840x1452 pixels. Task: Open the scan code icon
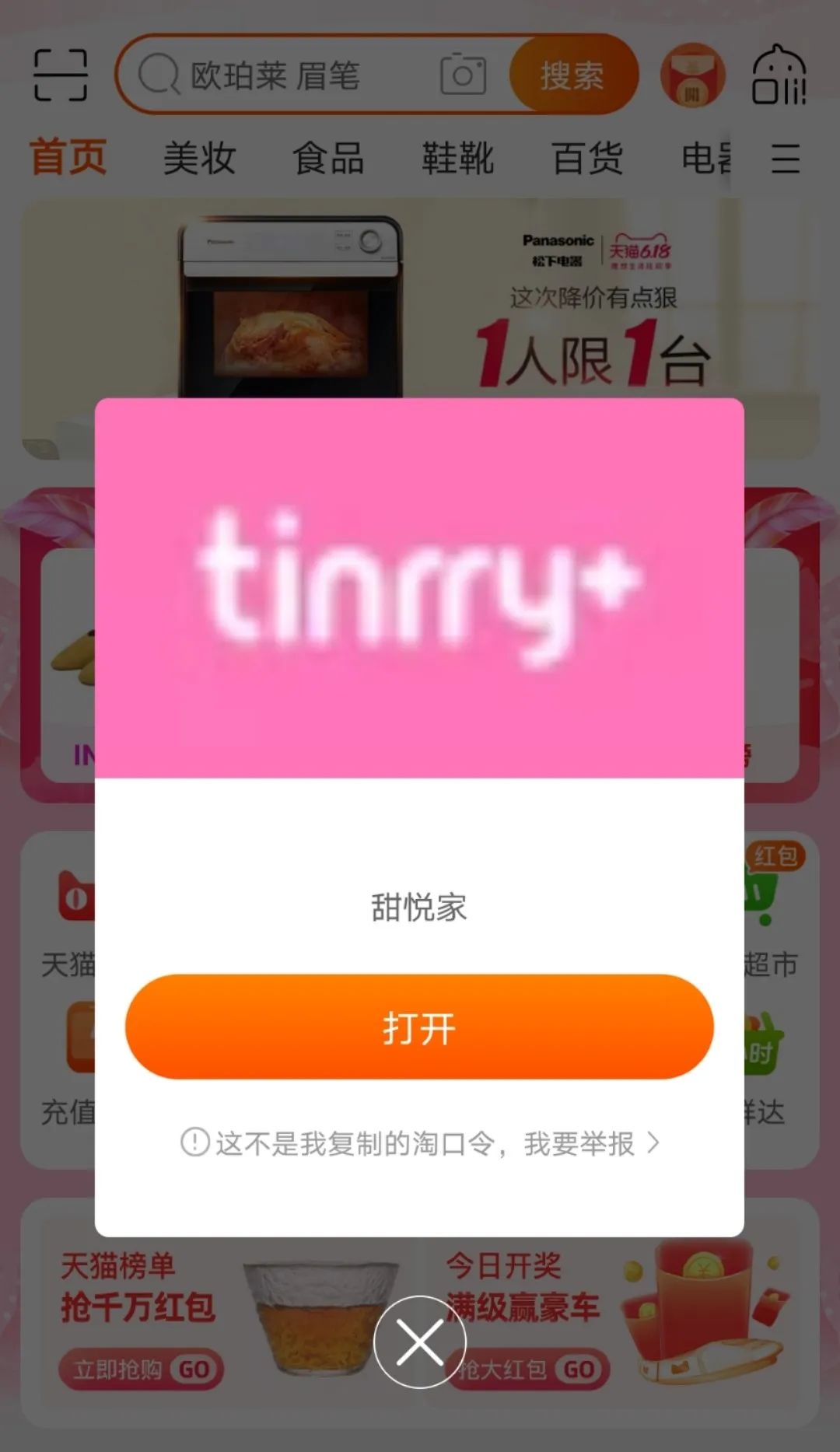[61, 75]
